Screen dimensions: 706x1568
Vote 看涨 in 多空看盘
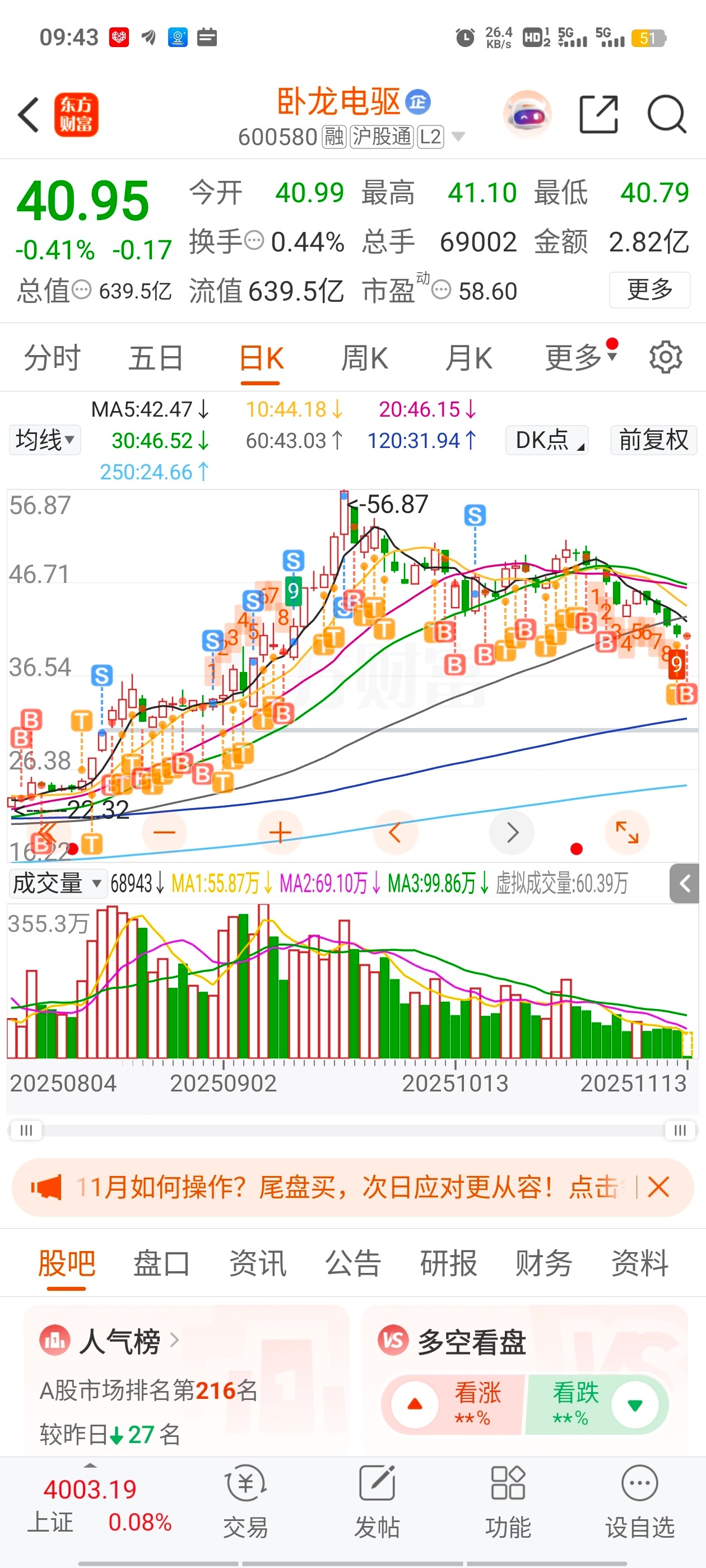[454, 1404]
